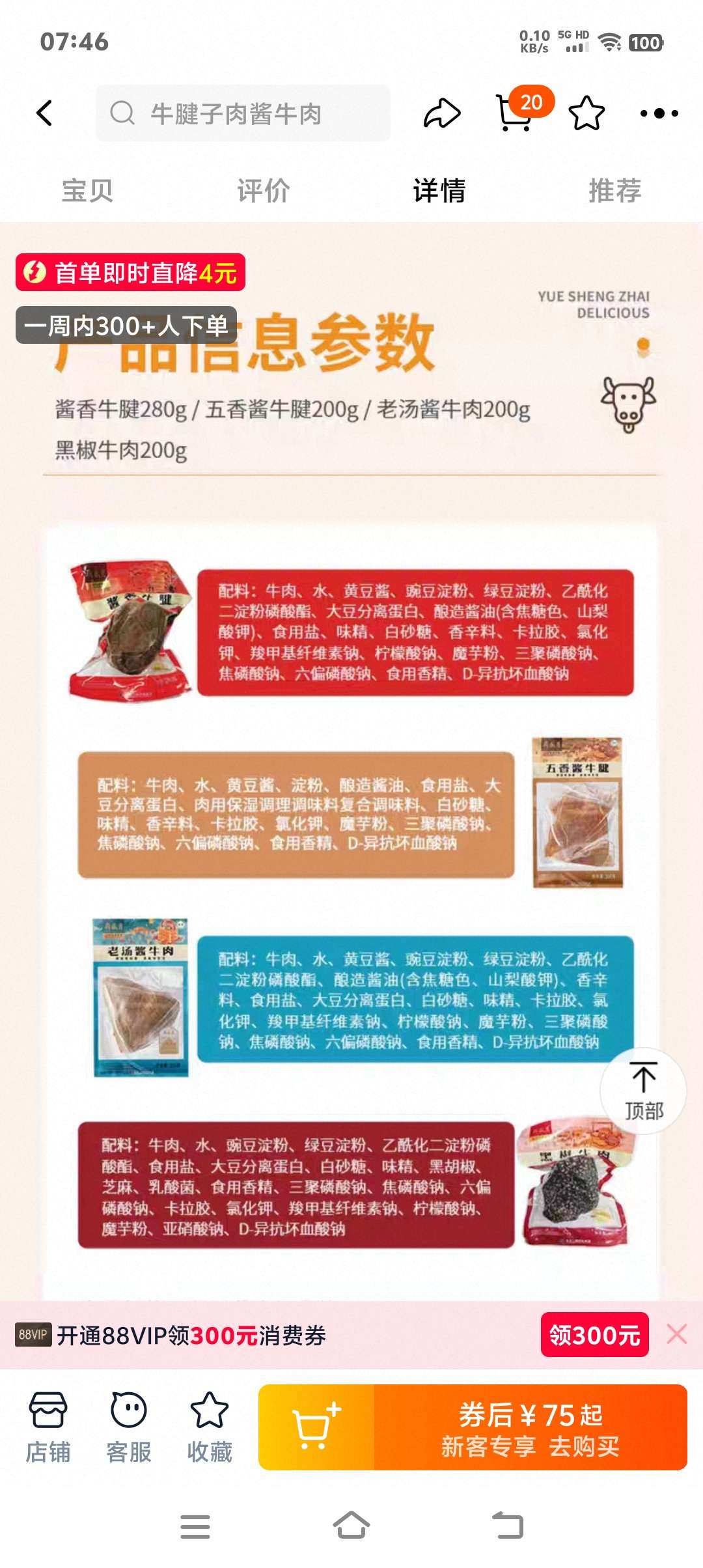Tap the star icon in top bar
703x1568 pixels.
(586, 113)
